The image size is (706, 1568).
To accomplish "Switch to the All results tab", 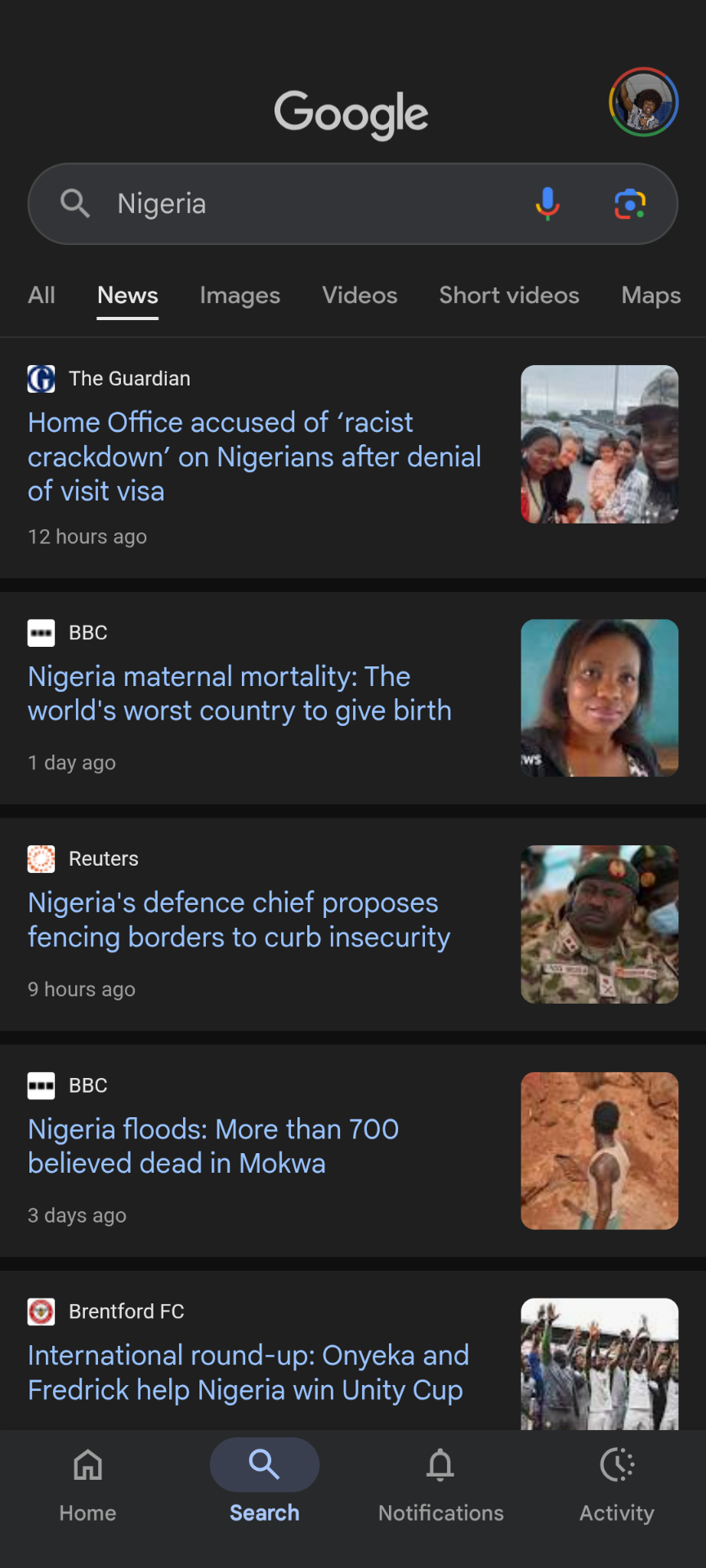I will (42, 296).
